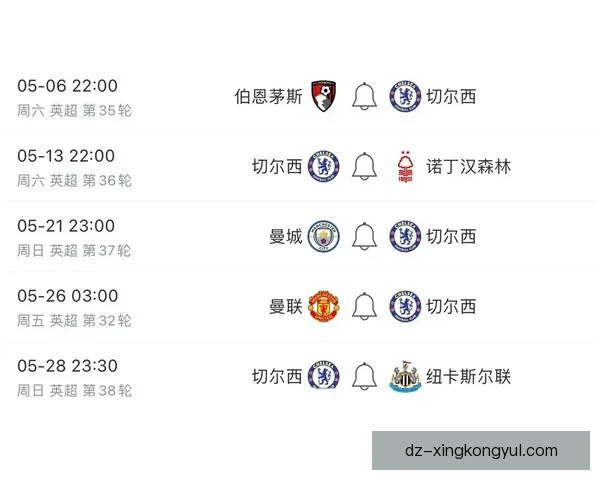Turn on reminder for Manchester United vs Chelsea
Image resolution: width=600 pixels, height=480 pixels.
(364, 307)
